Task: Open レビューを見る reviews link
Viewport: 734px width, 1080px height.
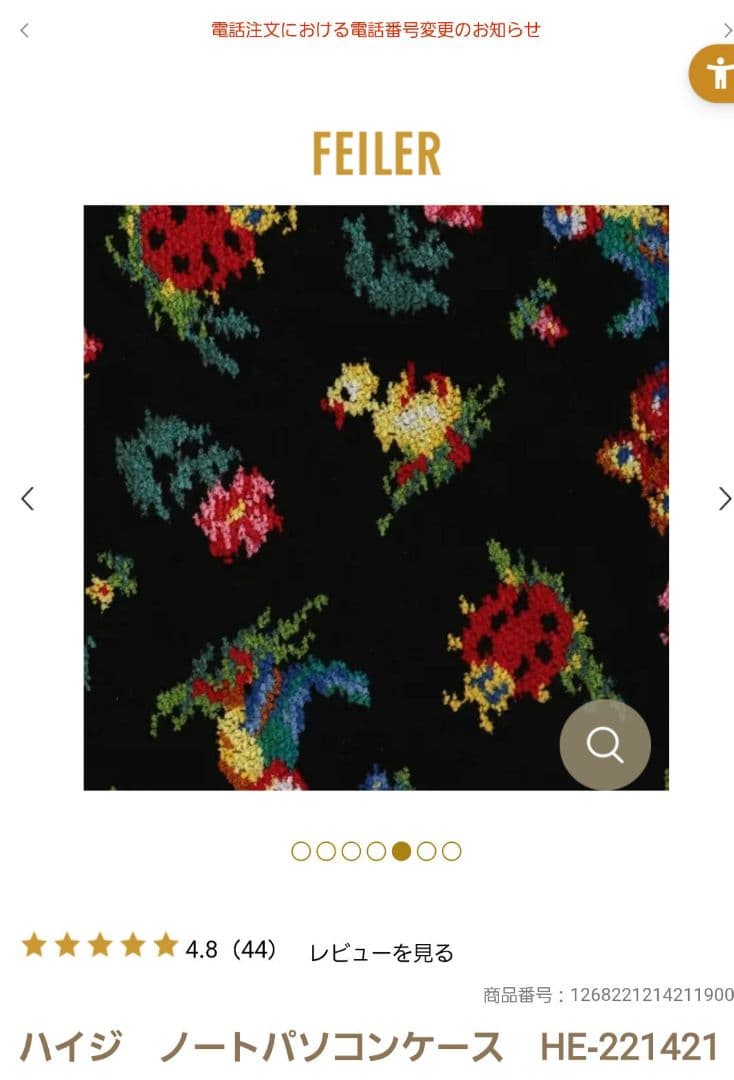Action: click(381, 953)
